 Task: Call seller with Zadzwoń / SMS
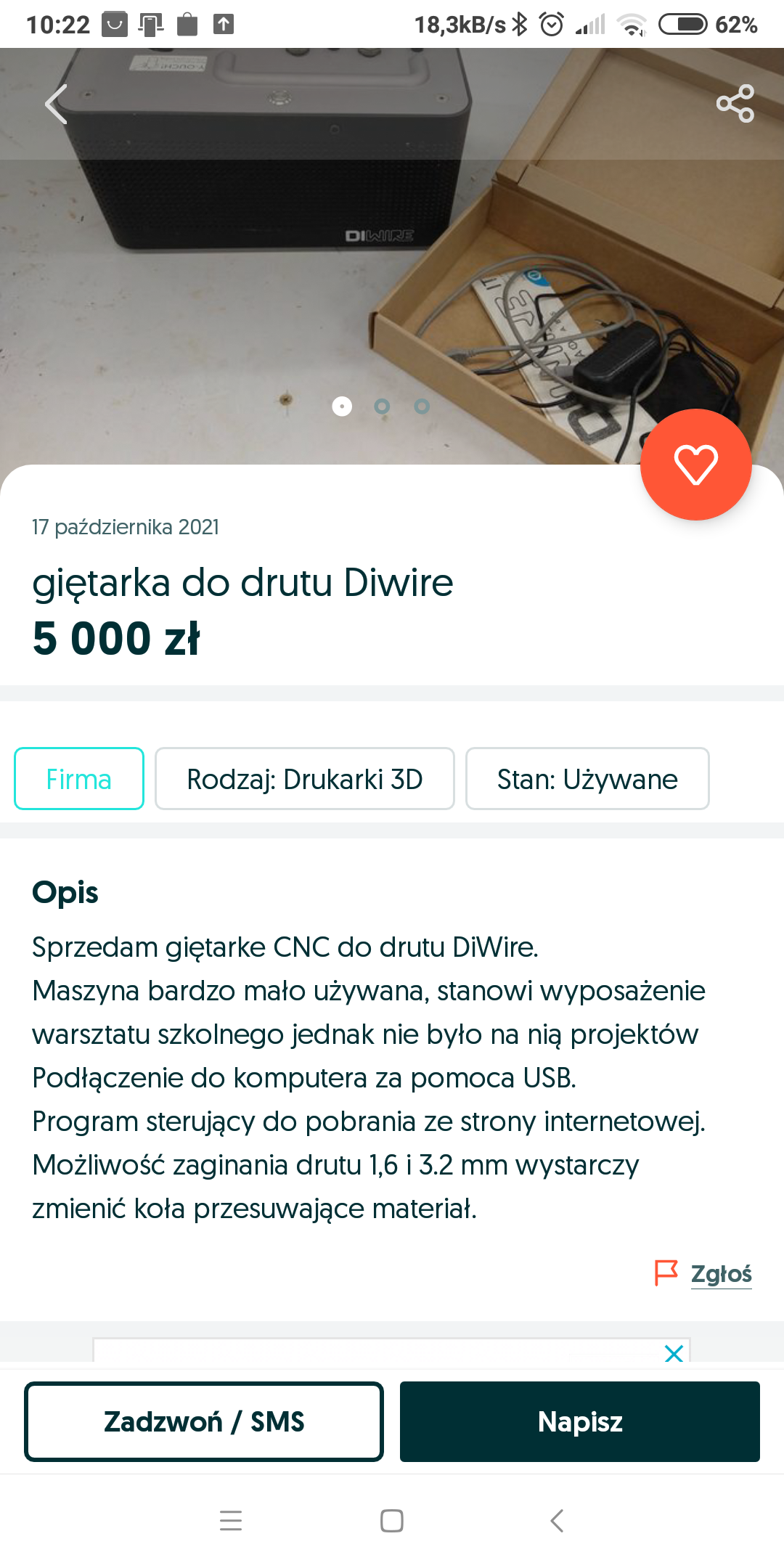coord(204,1421)
